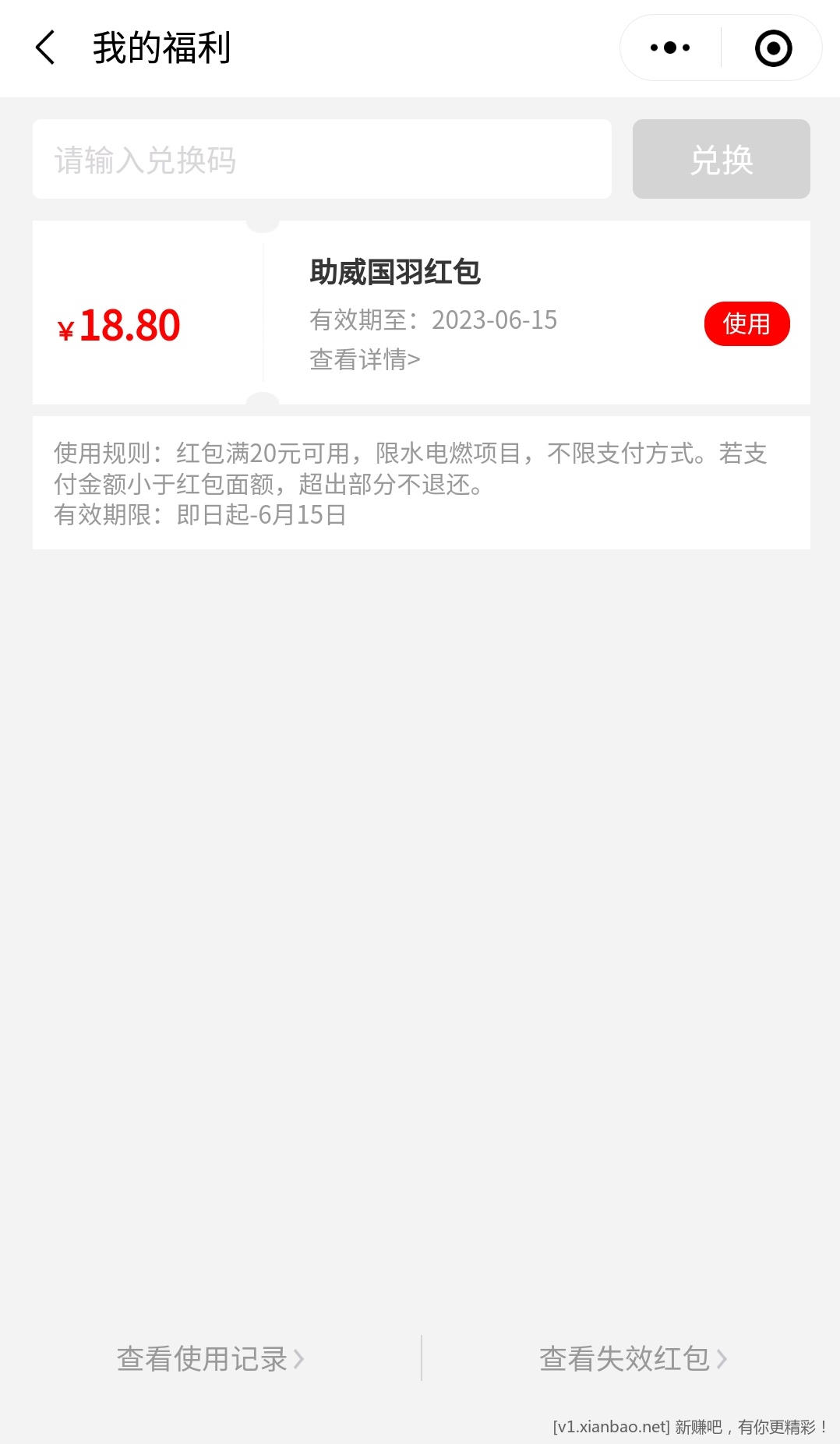840x1444 pixels.
Task: Focus the 请输入兑换码 input field
Action: [x=321, y=159]
